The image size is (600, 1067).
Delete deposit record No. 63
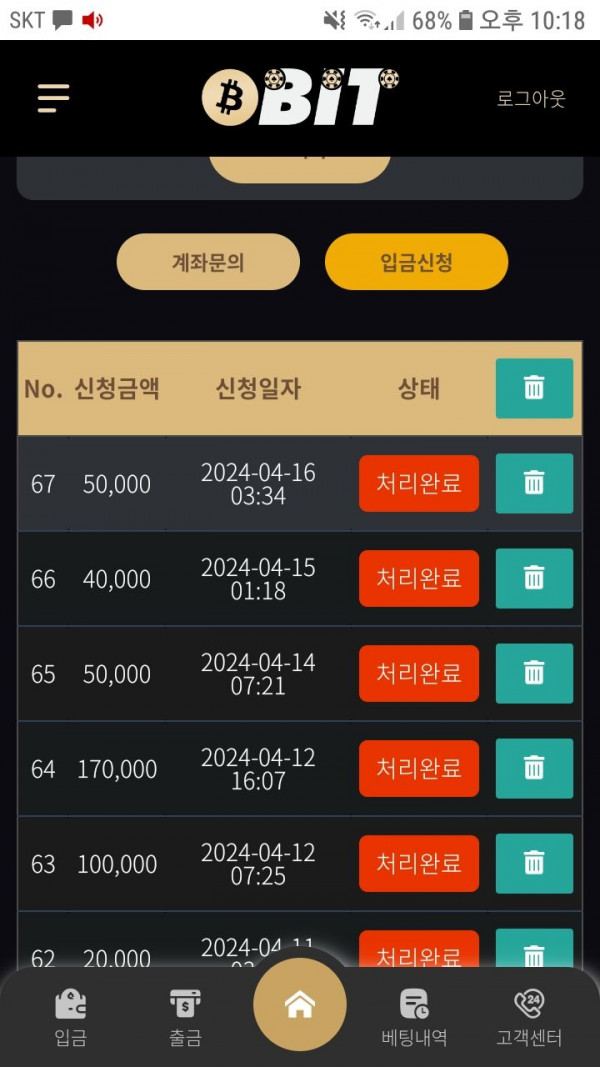[534, 864]
